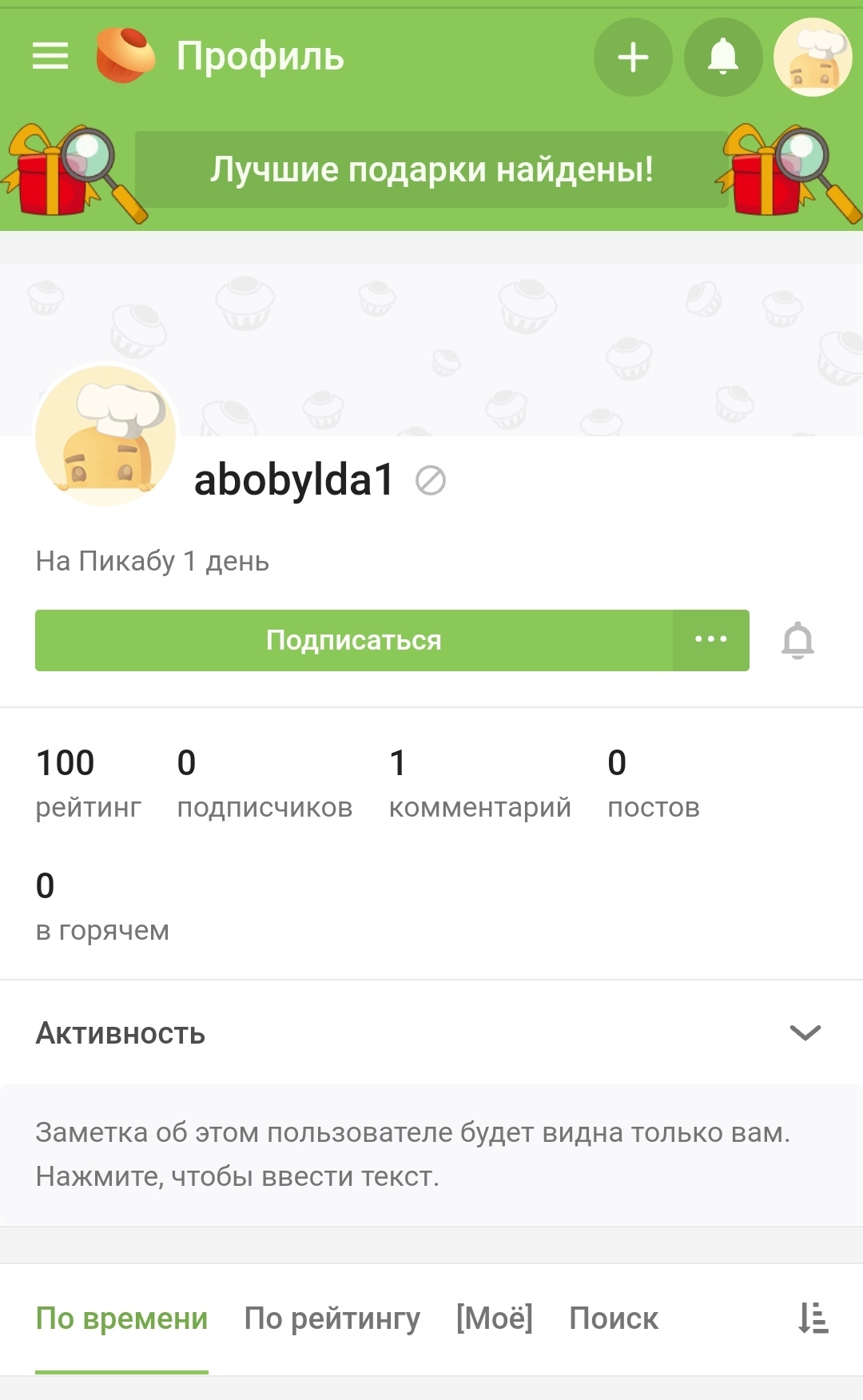View the 1 комментарий stat
The width and height of the screenshot is (863, 1400).
479,784
